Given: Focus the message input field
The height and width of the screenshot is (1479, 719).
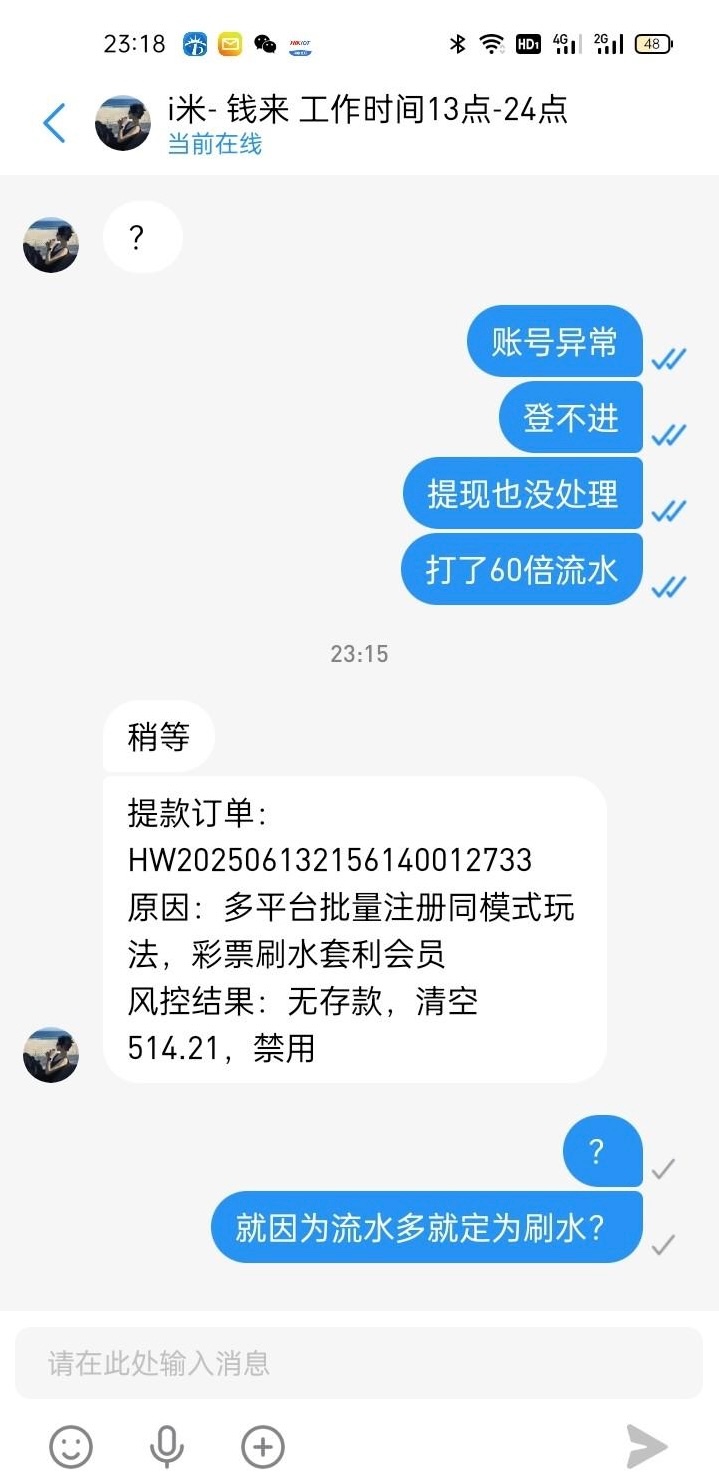Looking at the screenshot, I should (358, 1362).
